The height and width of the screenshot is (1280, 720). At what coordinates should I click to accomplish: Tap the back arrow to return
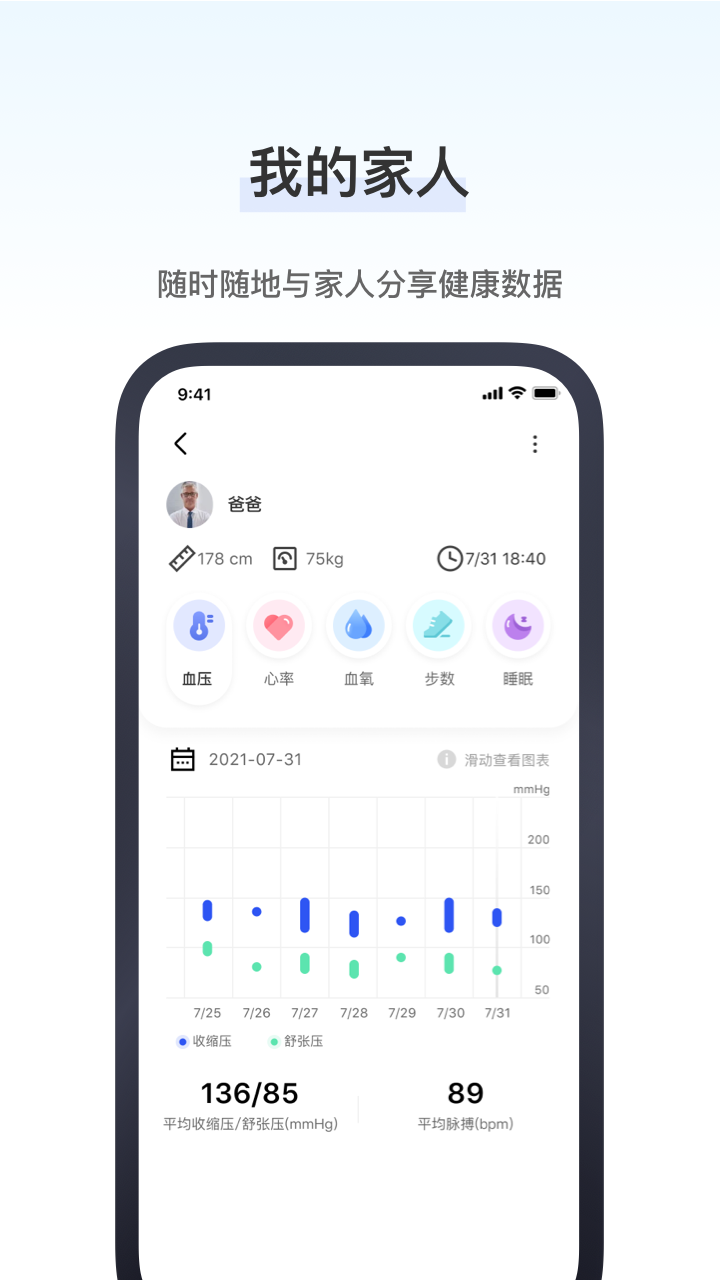coord(181,443)
